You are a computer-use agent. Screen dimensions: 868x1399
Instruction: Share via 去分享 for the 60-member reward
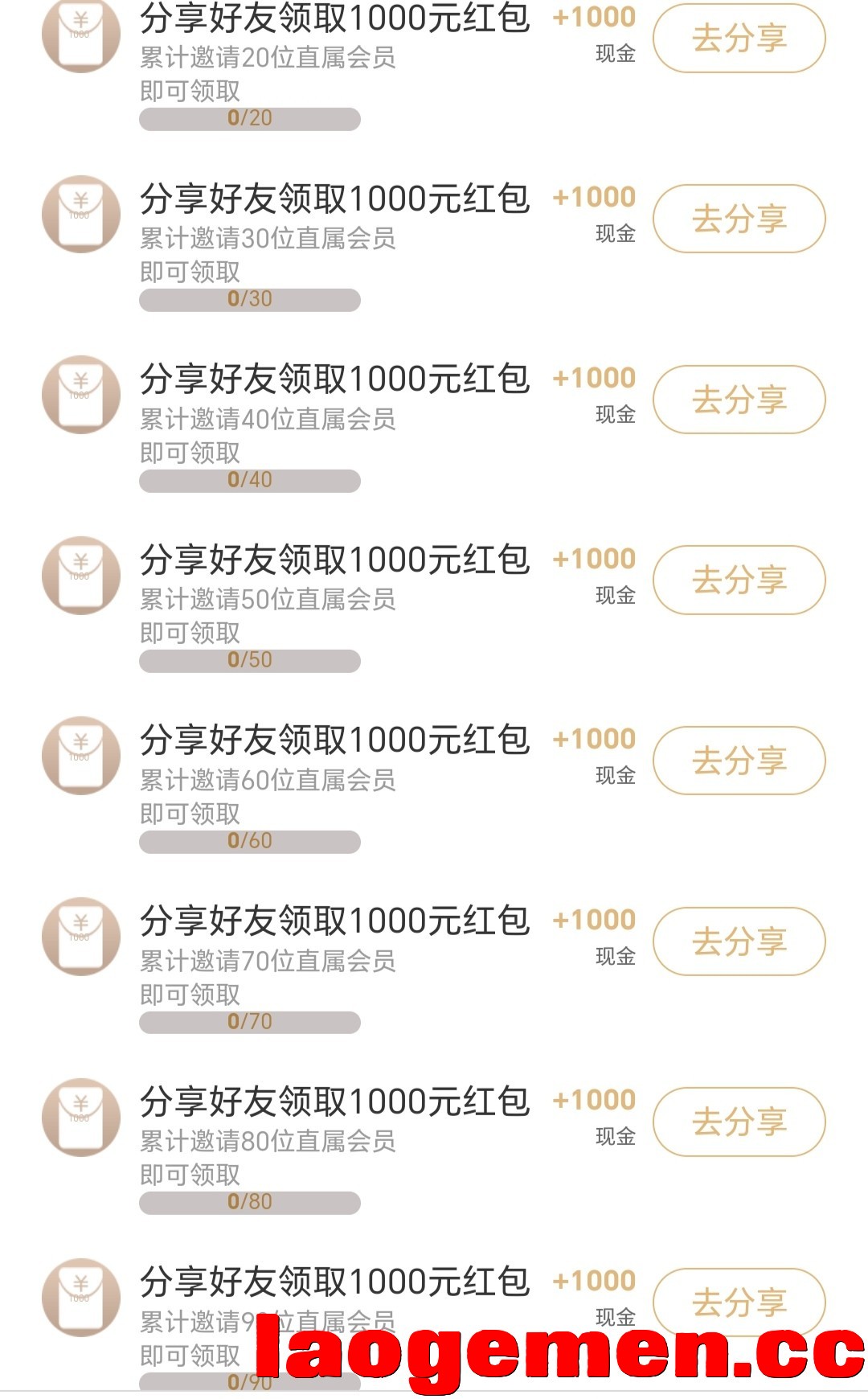739,761
